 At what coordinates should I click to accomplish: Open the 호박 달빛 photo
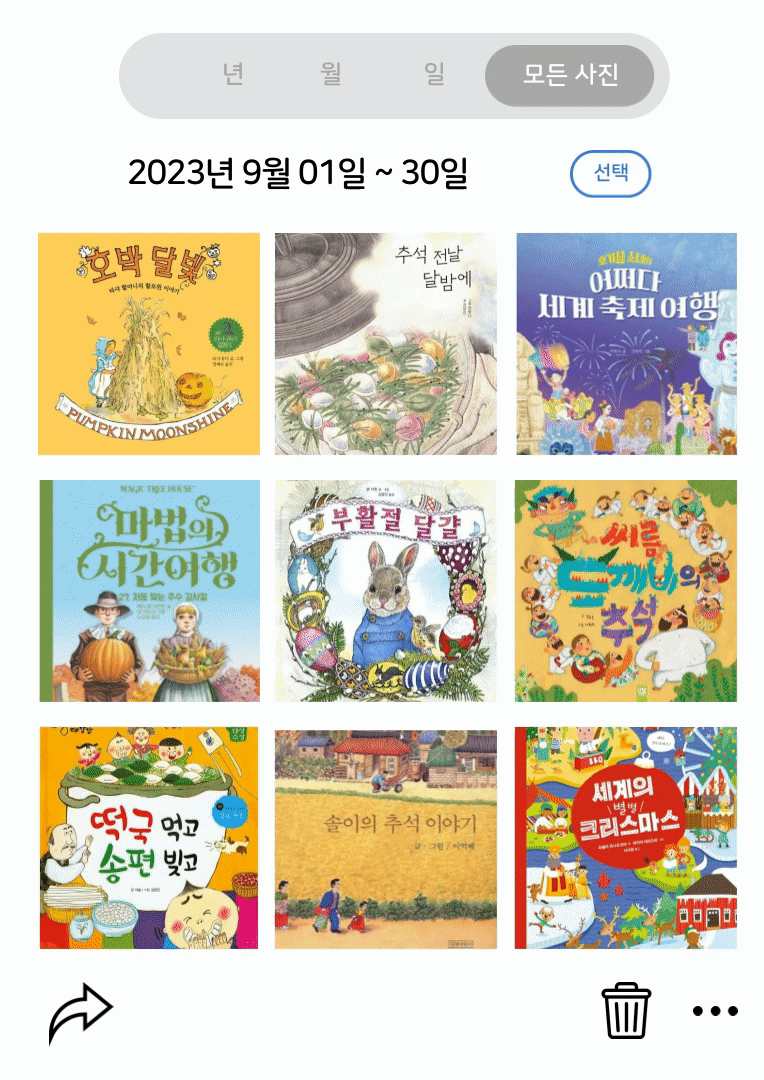pyautogui.click(x=149, y=344)
